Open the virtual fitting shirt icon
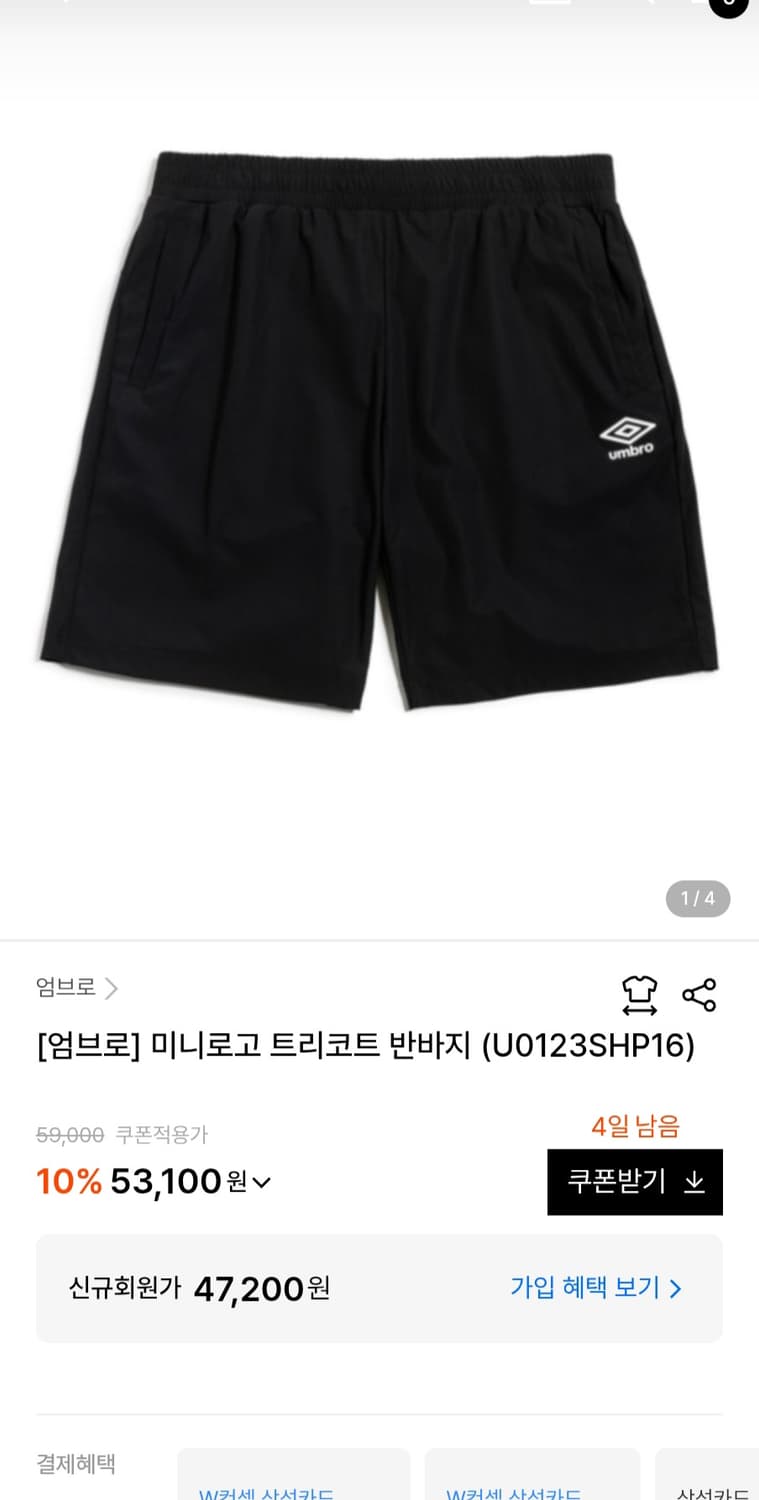Image resolution: width=759 pixels, height=1500 pixels. [x=638, y=993]
